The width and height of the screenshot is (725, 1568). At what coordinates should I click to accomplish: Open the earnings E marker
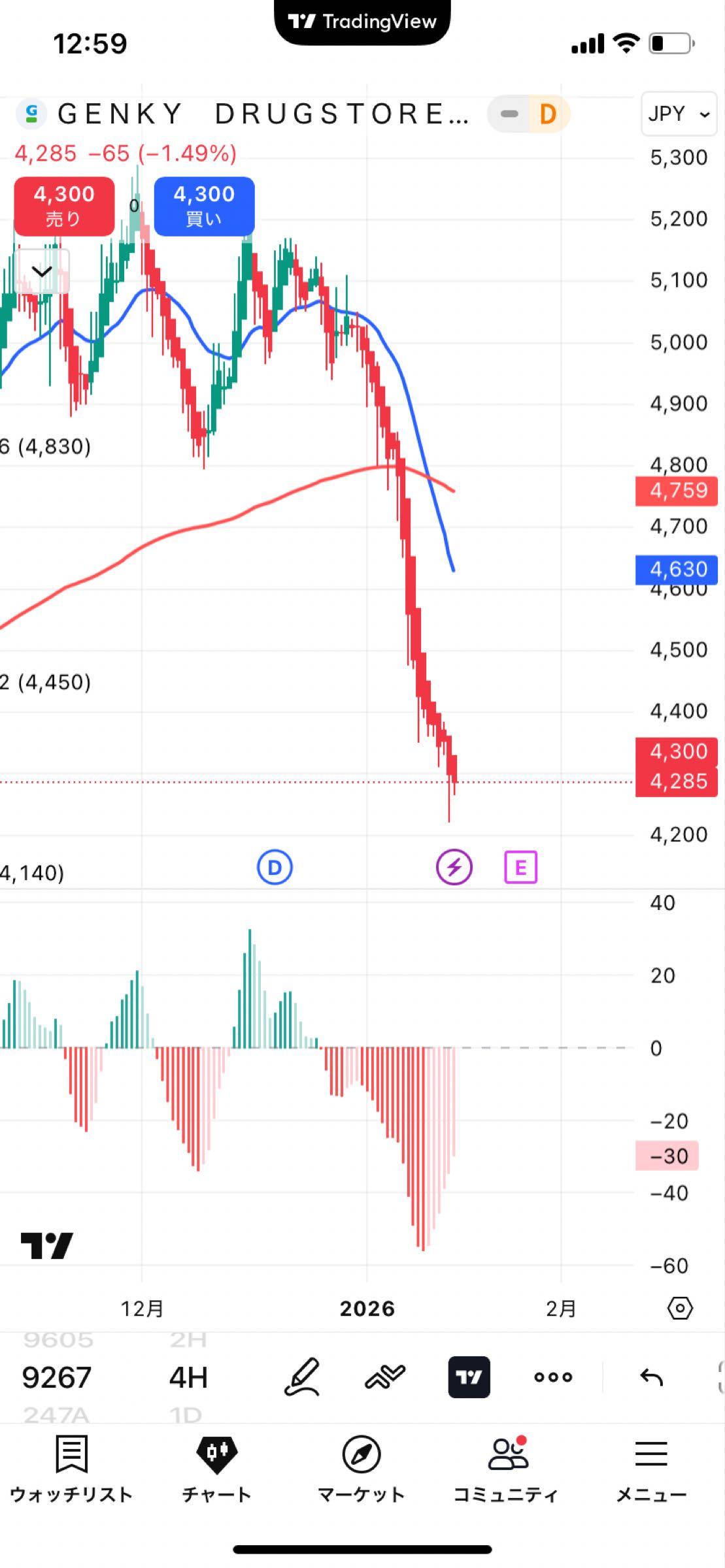tap(521, 868)
